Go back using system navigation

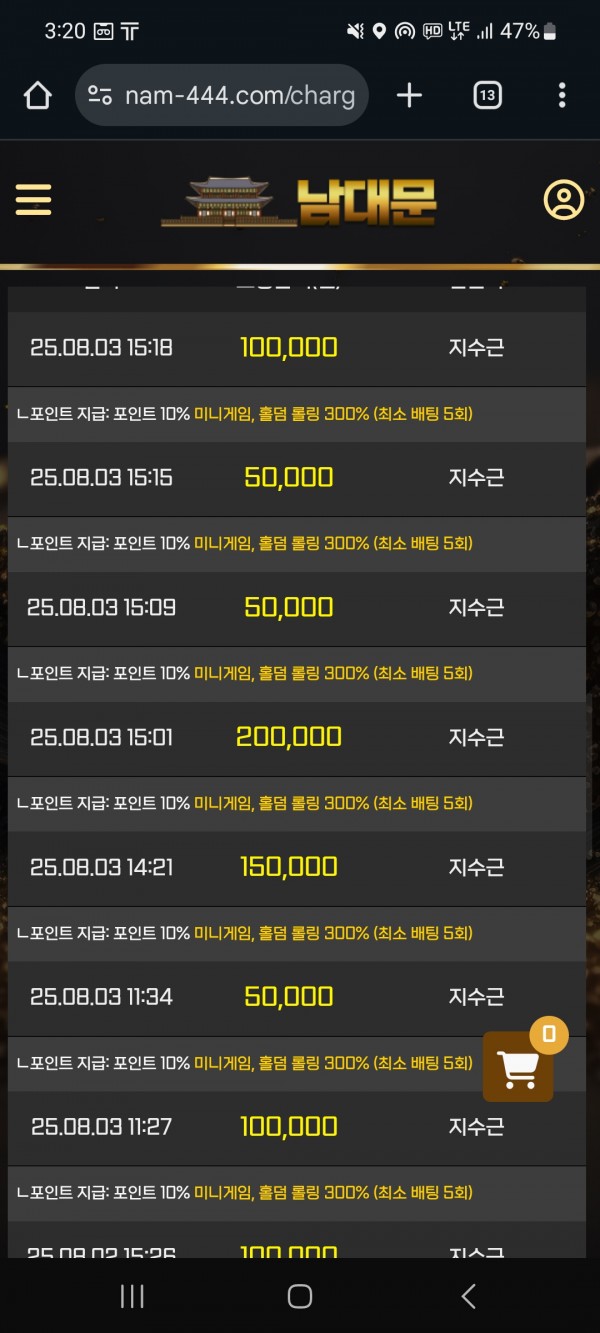pos(468,1297)
